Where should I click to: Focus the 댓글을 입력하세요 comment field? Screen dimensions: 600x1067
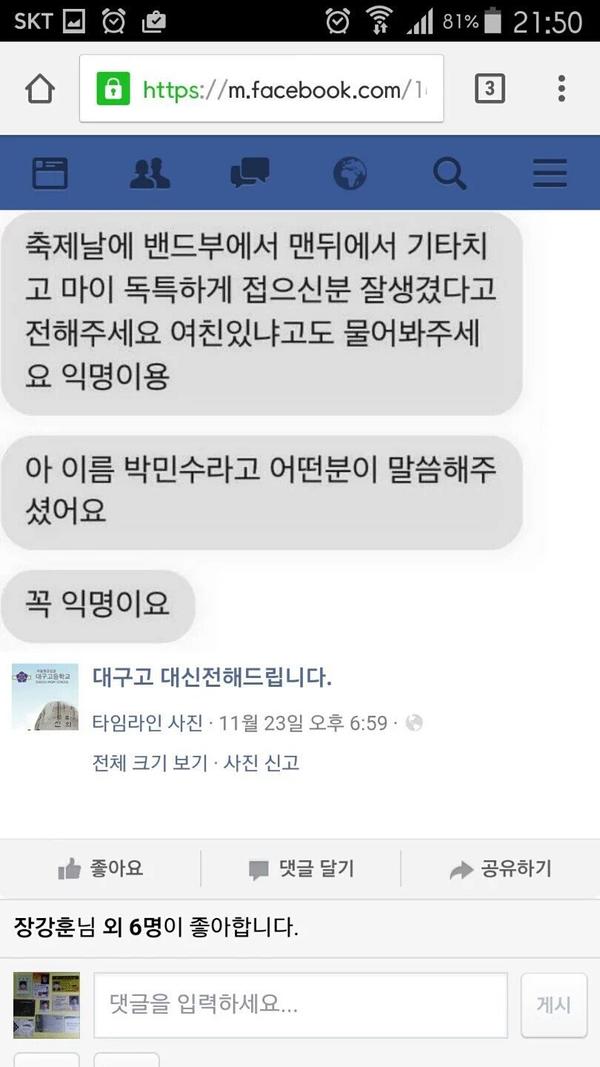coord(300,1004)
